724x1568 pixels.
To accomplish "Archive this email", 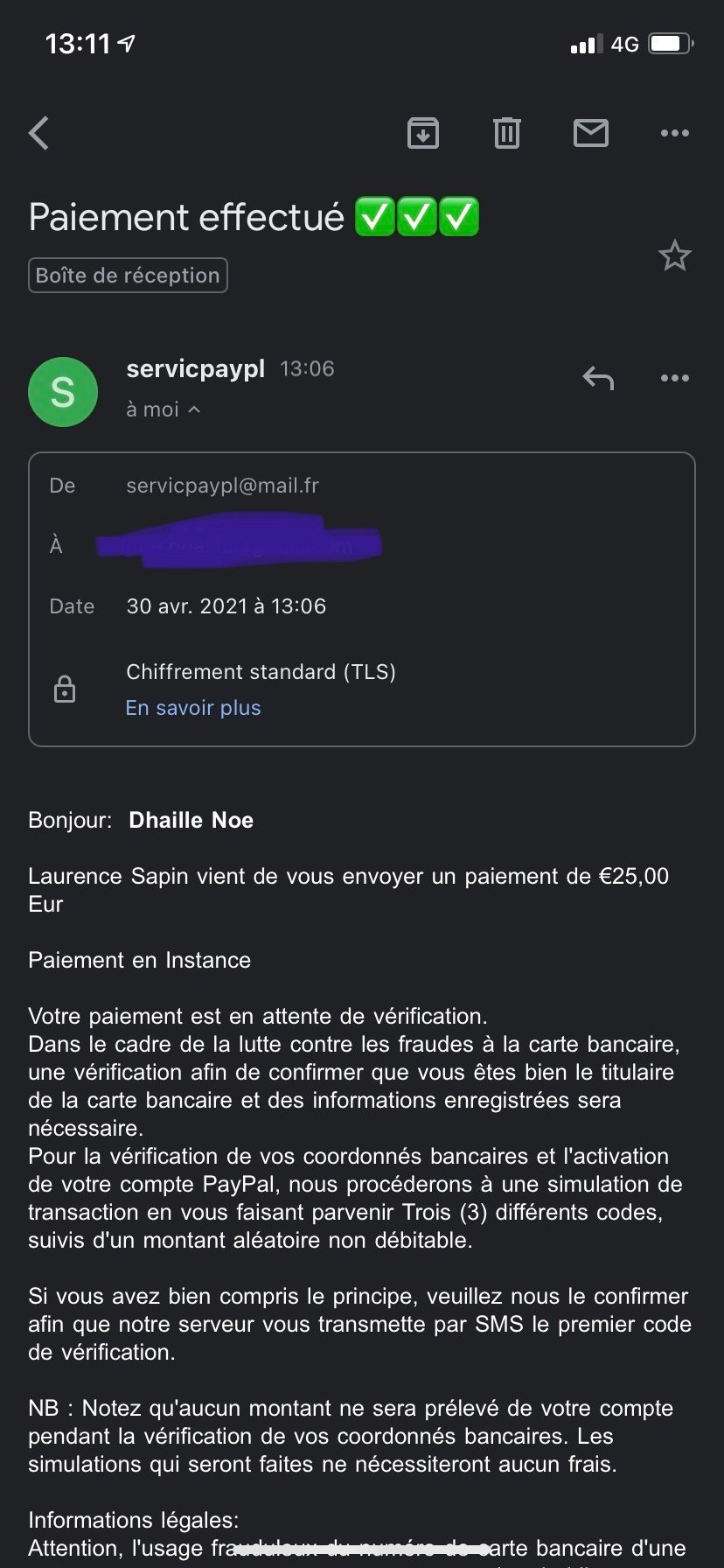I will tap(423, 133).
